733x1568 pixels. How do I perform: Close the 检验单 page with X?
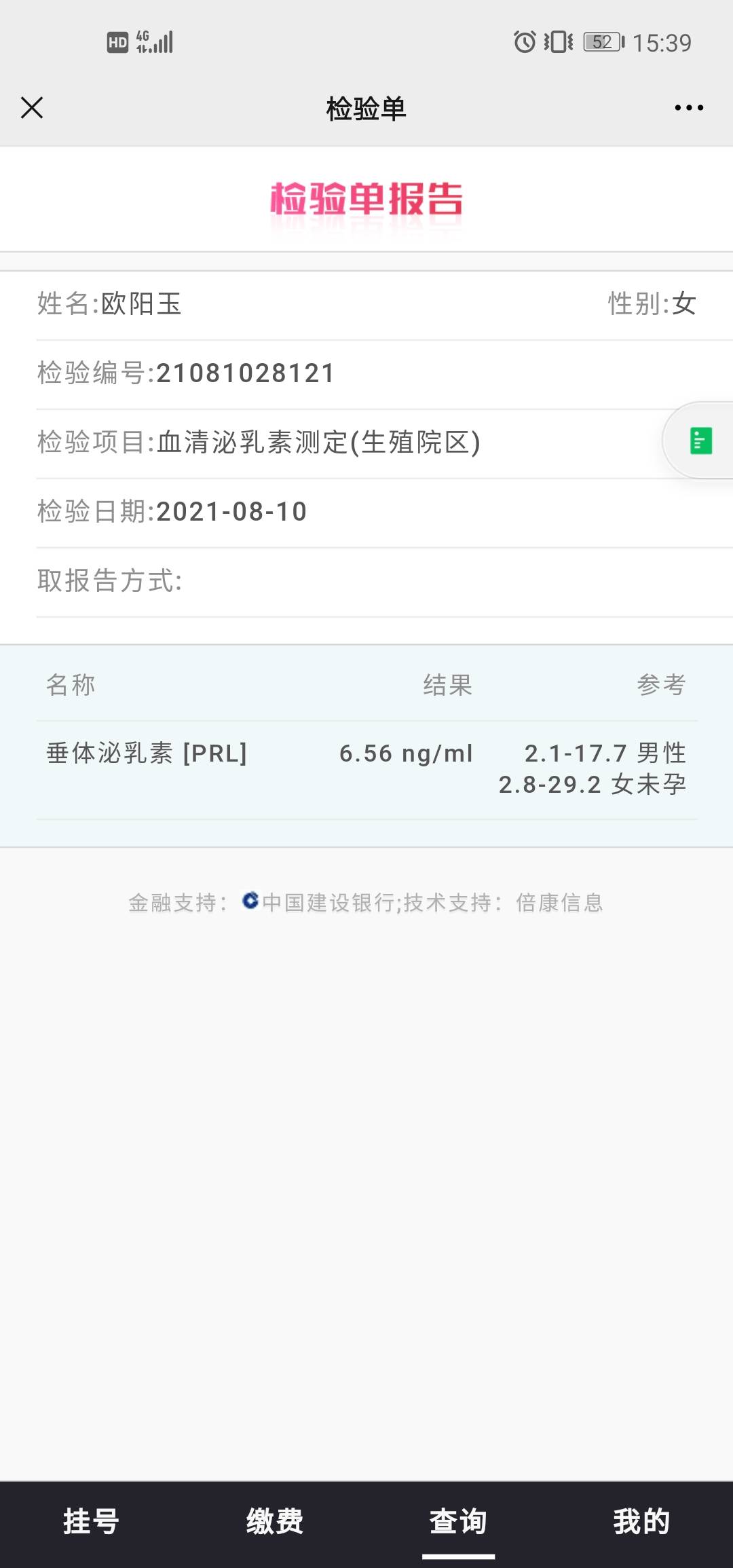[31, 107]
